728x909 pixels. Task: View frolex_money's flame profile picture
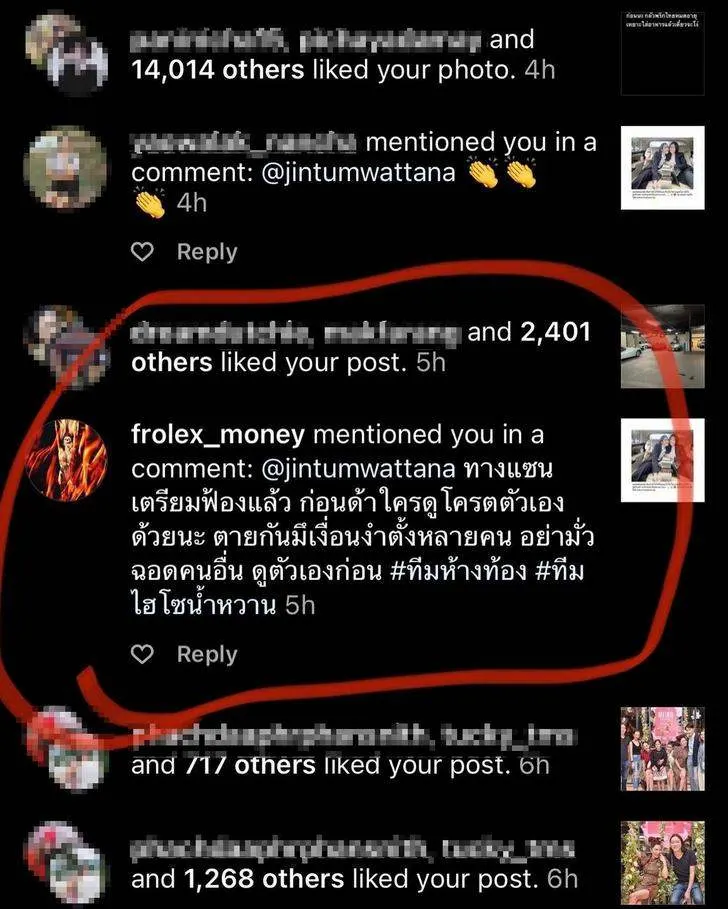[x=66, y=456]
